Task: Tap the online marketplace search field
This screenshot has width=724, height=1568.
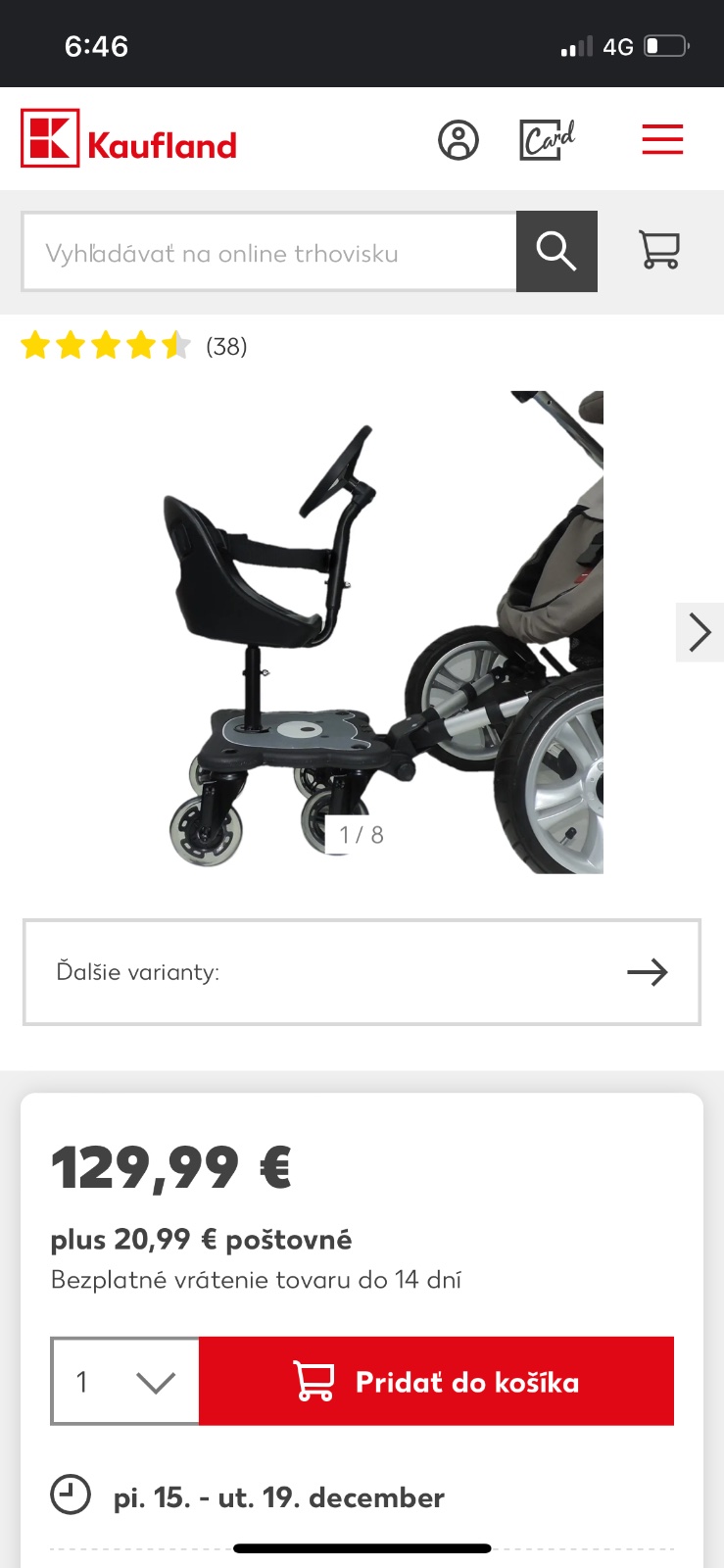Action: click(269, 252)
